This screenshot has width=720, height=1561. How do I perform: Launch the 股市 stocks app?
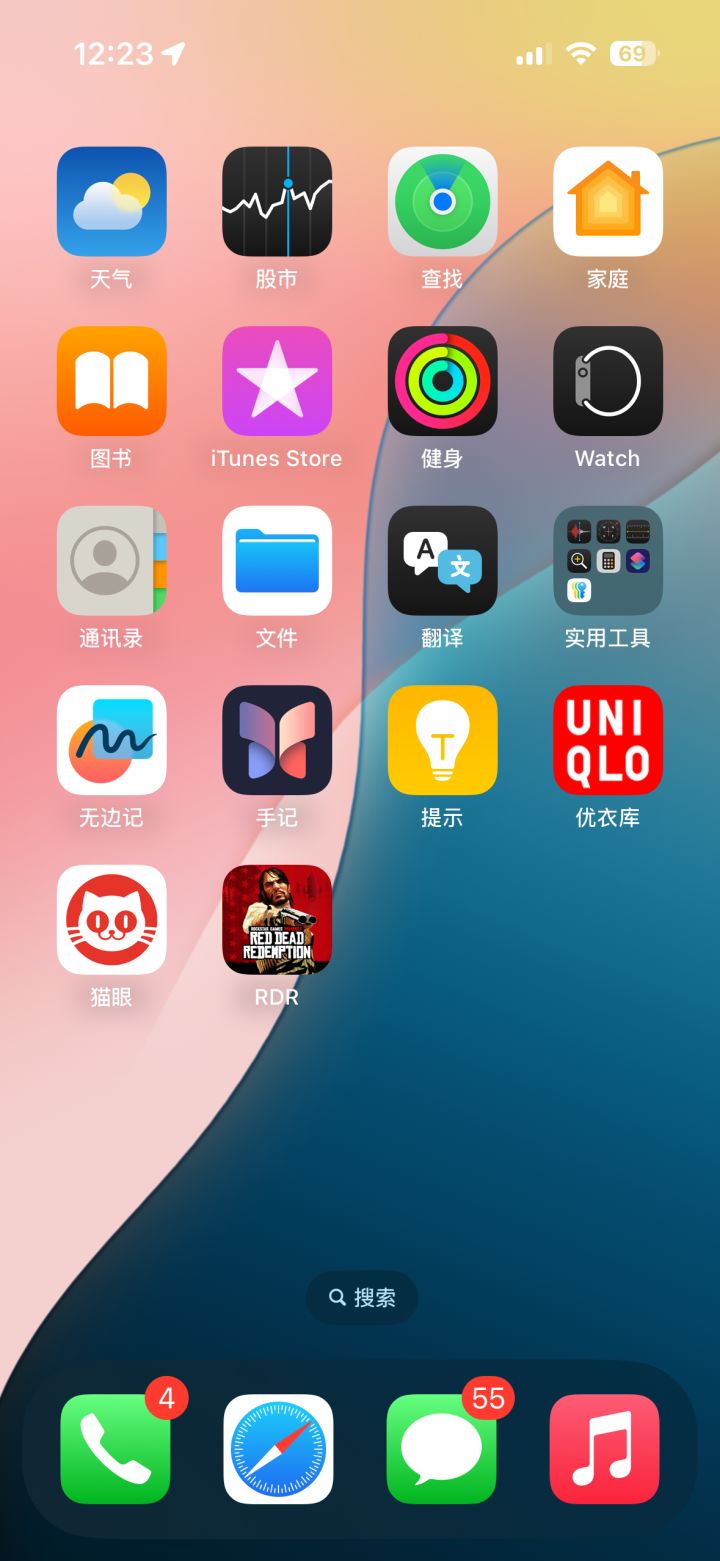pyautogui.click(x=277, y=201)
